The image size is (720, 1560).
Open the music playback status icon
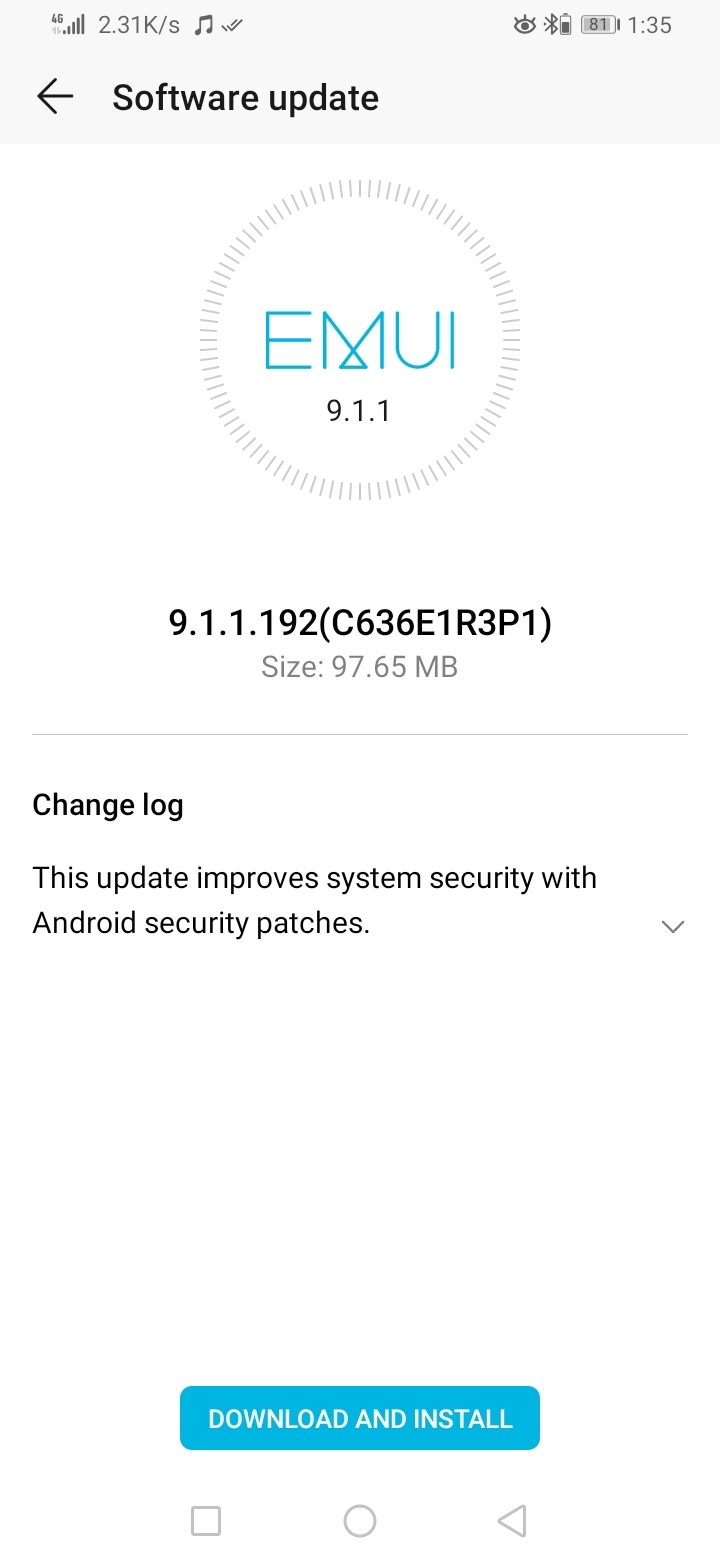[203, 24]
